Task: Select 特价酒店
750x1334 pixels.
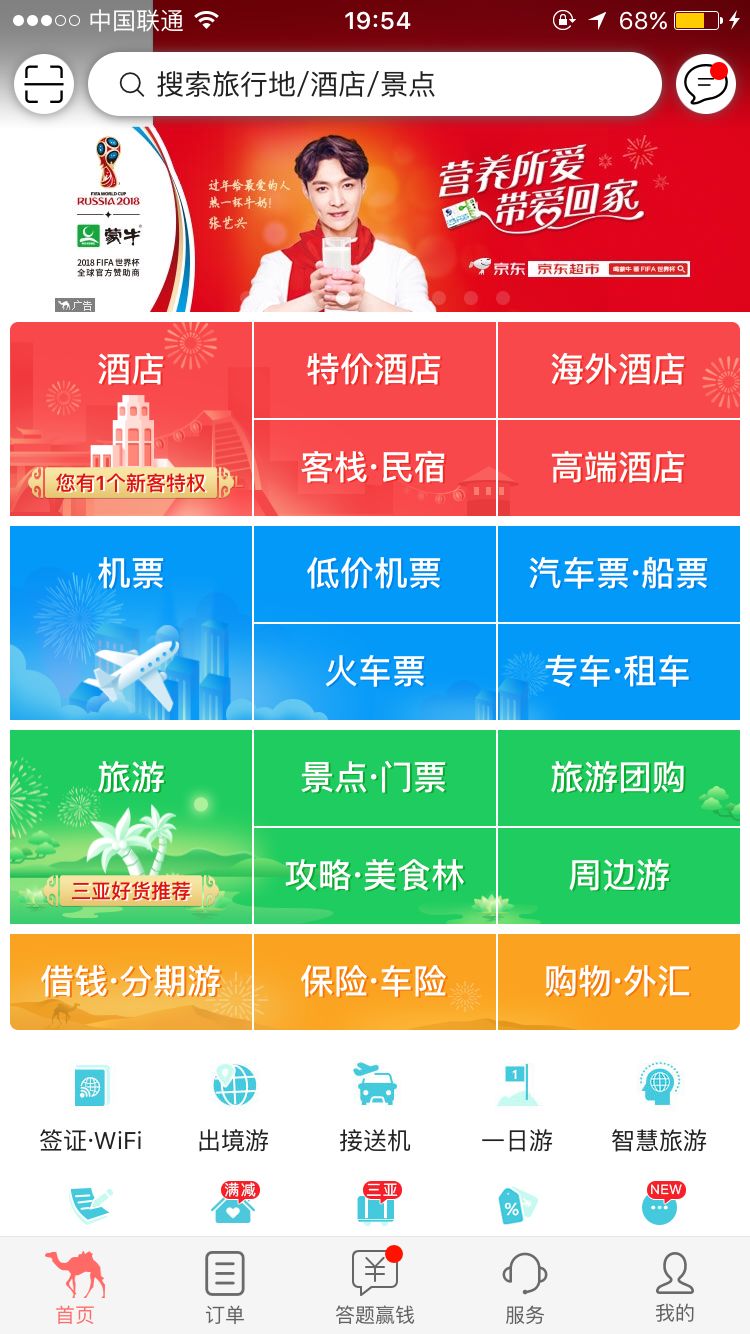Action: [375, 370]
